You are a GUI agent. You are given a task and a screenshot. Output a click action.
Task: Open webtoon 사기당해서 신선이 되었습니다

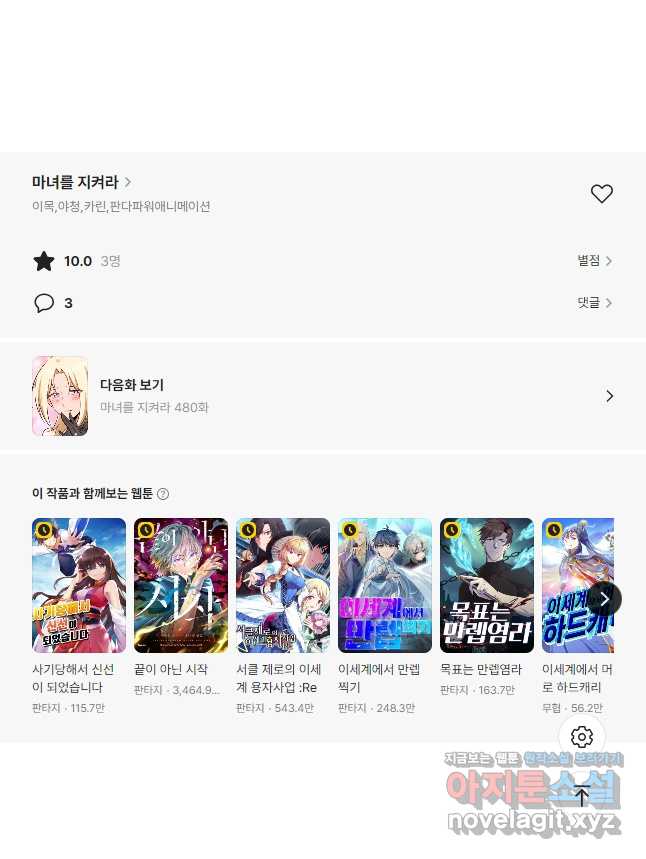pyautogui.click(x=79, y=586)
